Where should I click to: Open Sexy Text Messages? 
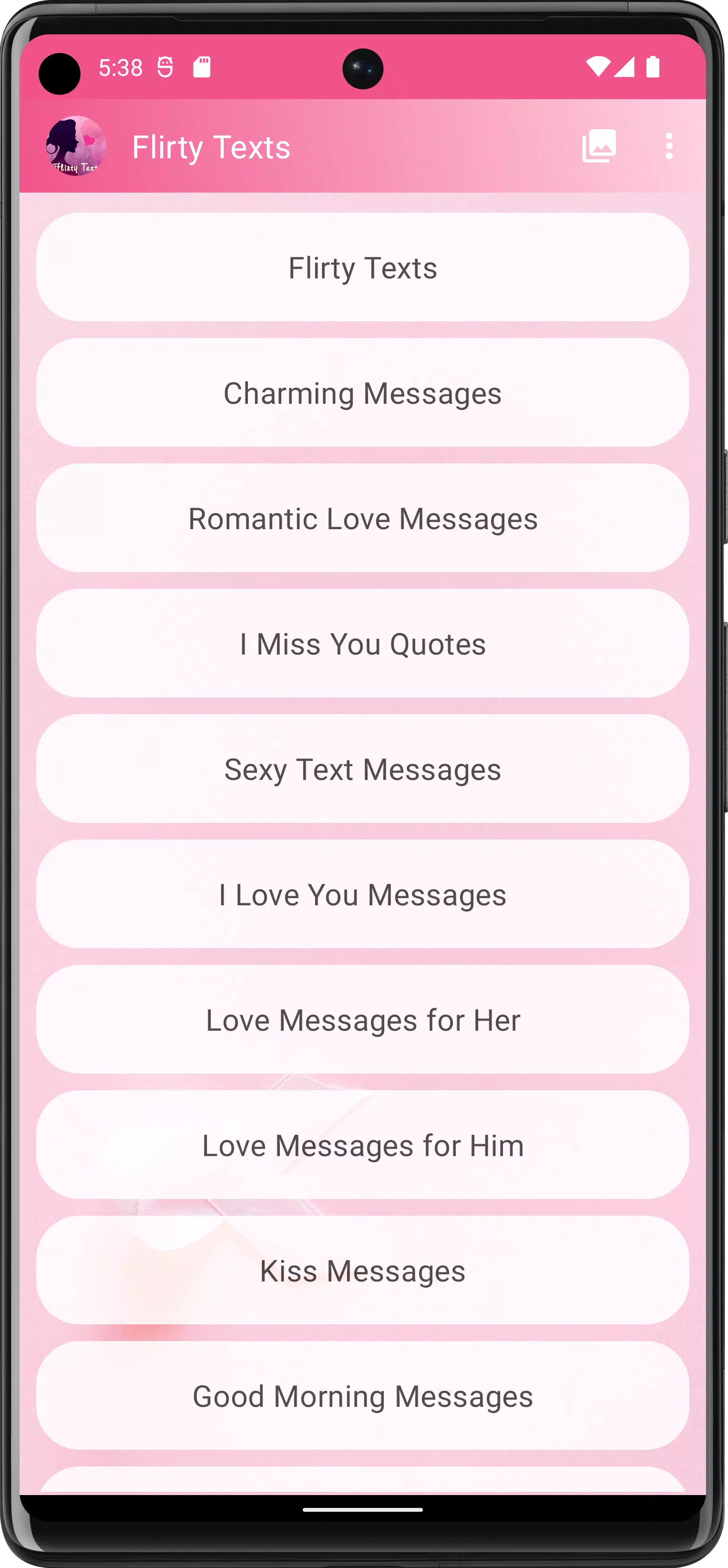(363, 769)
